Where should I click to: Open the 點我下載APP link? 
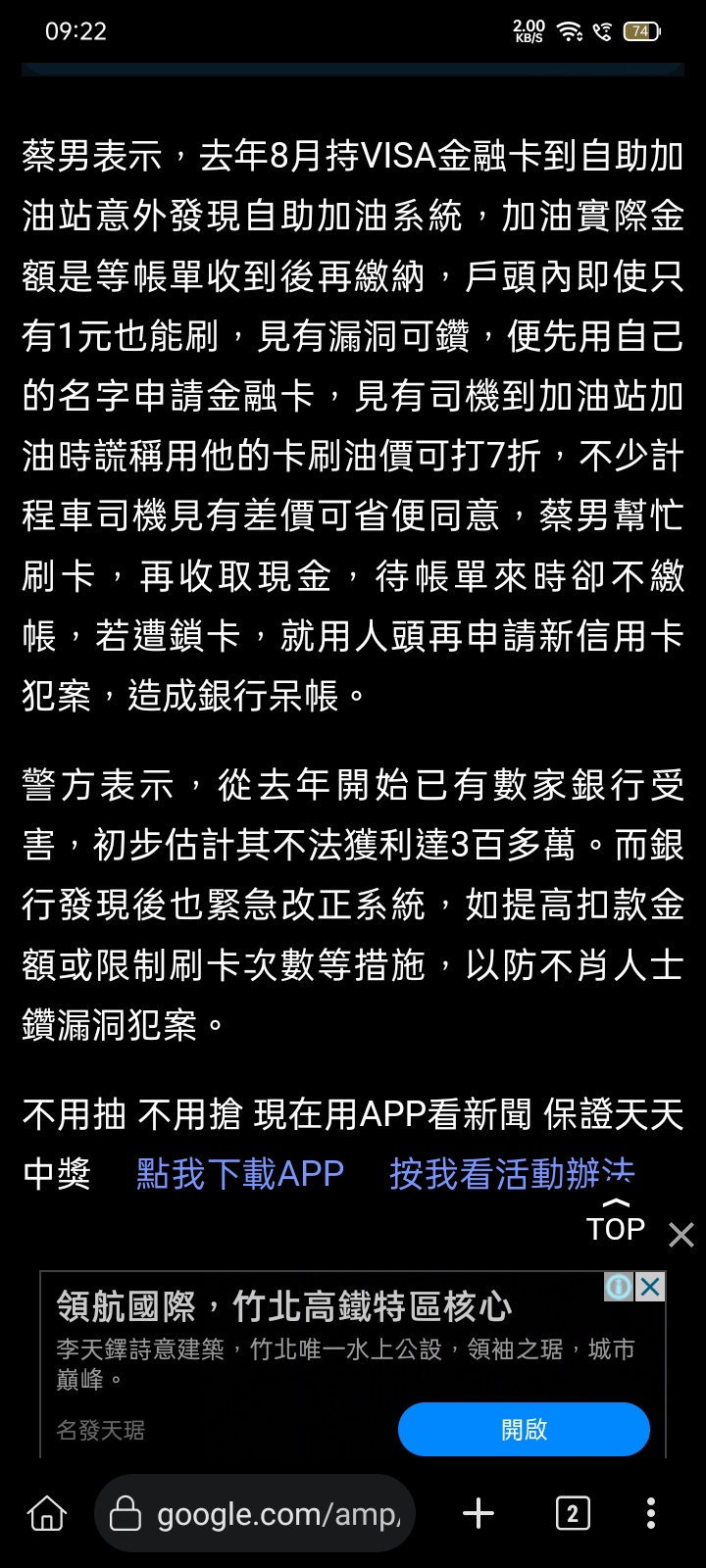(x=240, y=1173)
